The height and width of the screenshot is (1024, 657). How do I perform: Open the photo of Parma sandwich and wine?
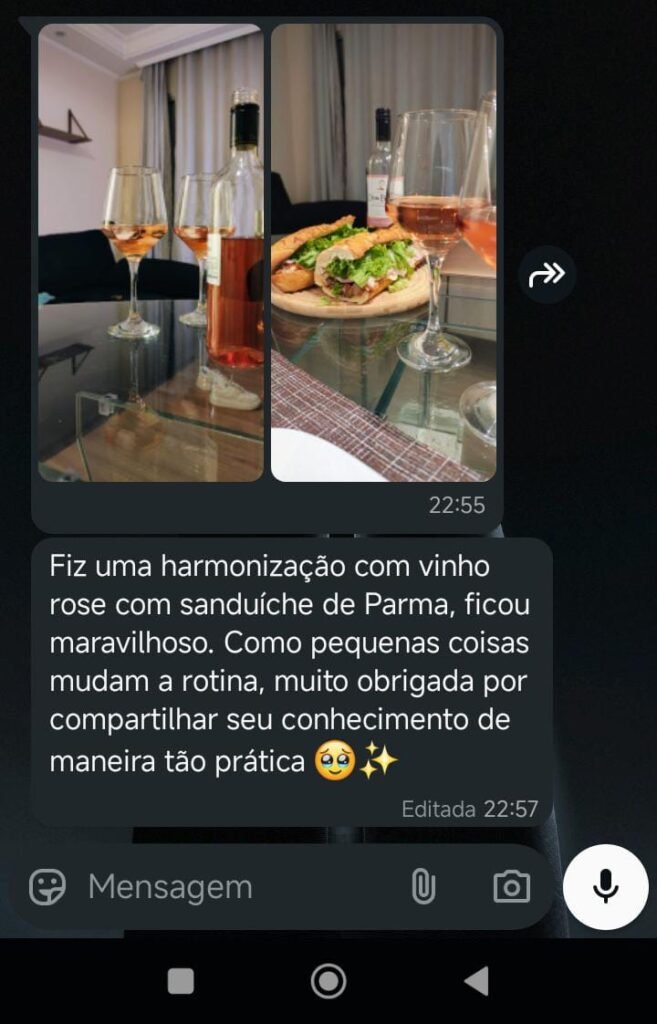pos(383,253)
